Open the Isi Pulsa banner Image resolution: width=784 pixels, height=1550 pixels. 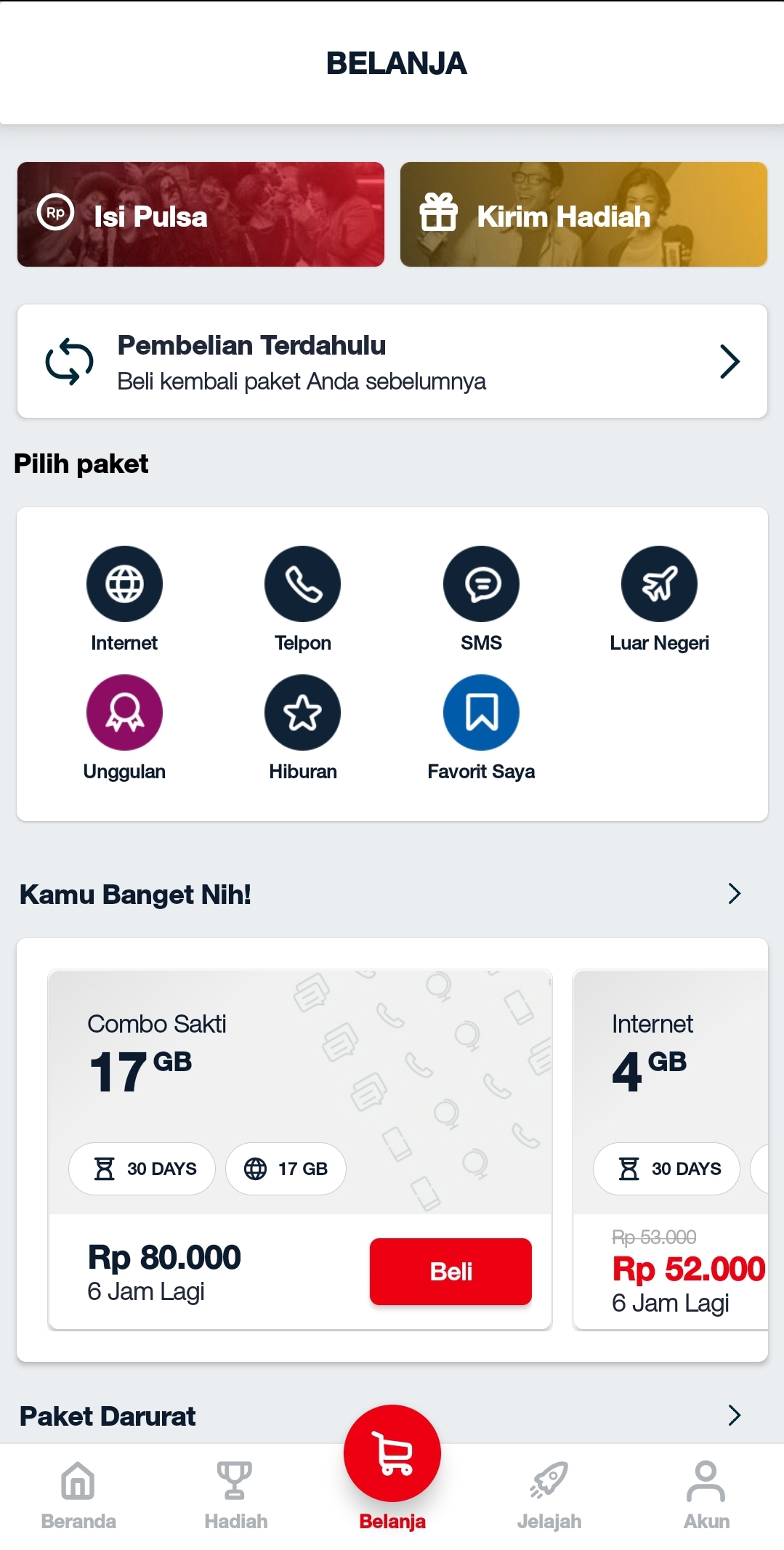[201, 214]
